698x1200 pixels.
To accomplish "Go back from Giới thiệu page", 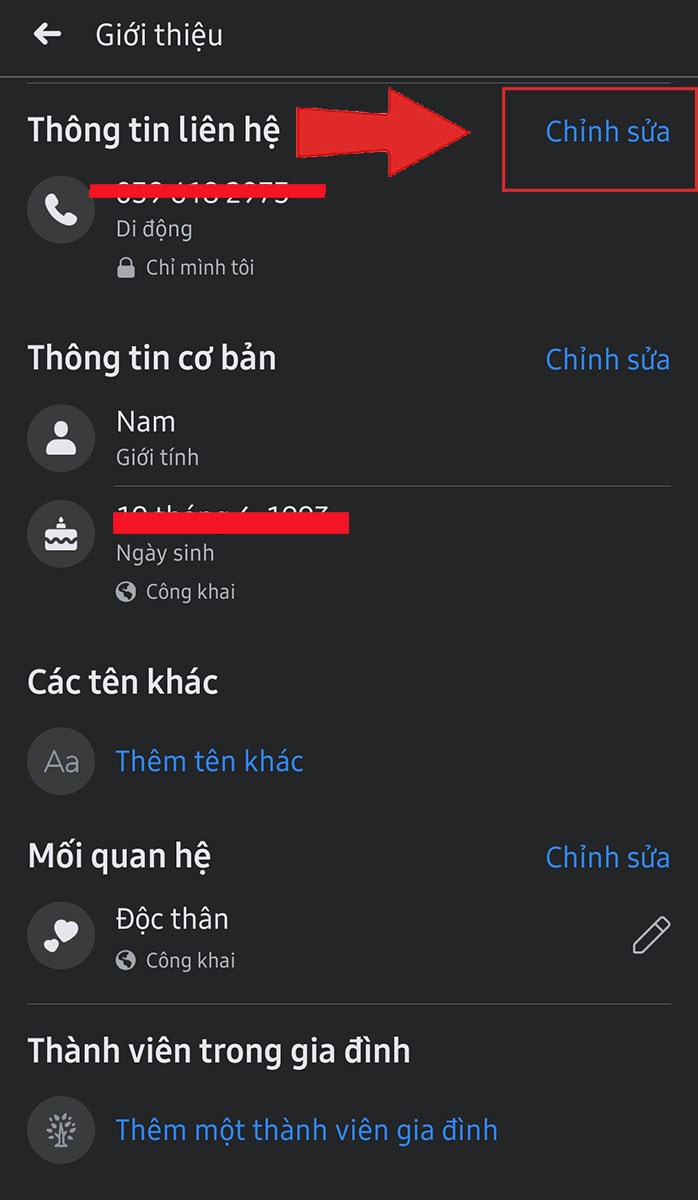I will coord(47,34).
